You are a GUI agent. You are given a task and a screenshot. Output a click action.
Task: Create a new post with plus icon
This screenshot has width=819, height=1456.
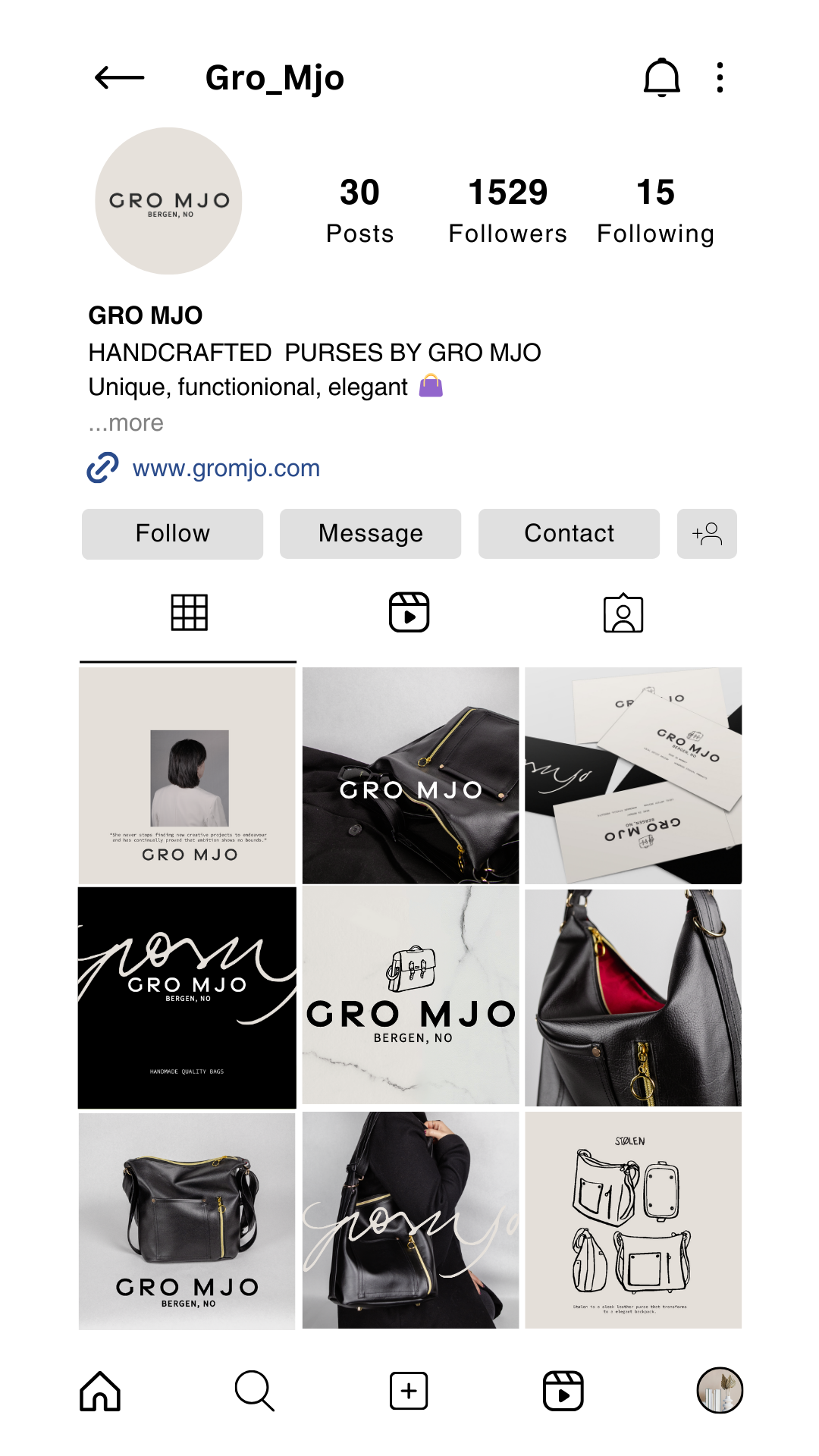pos(409,1391)
